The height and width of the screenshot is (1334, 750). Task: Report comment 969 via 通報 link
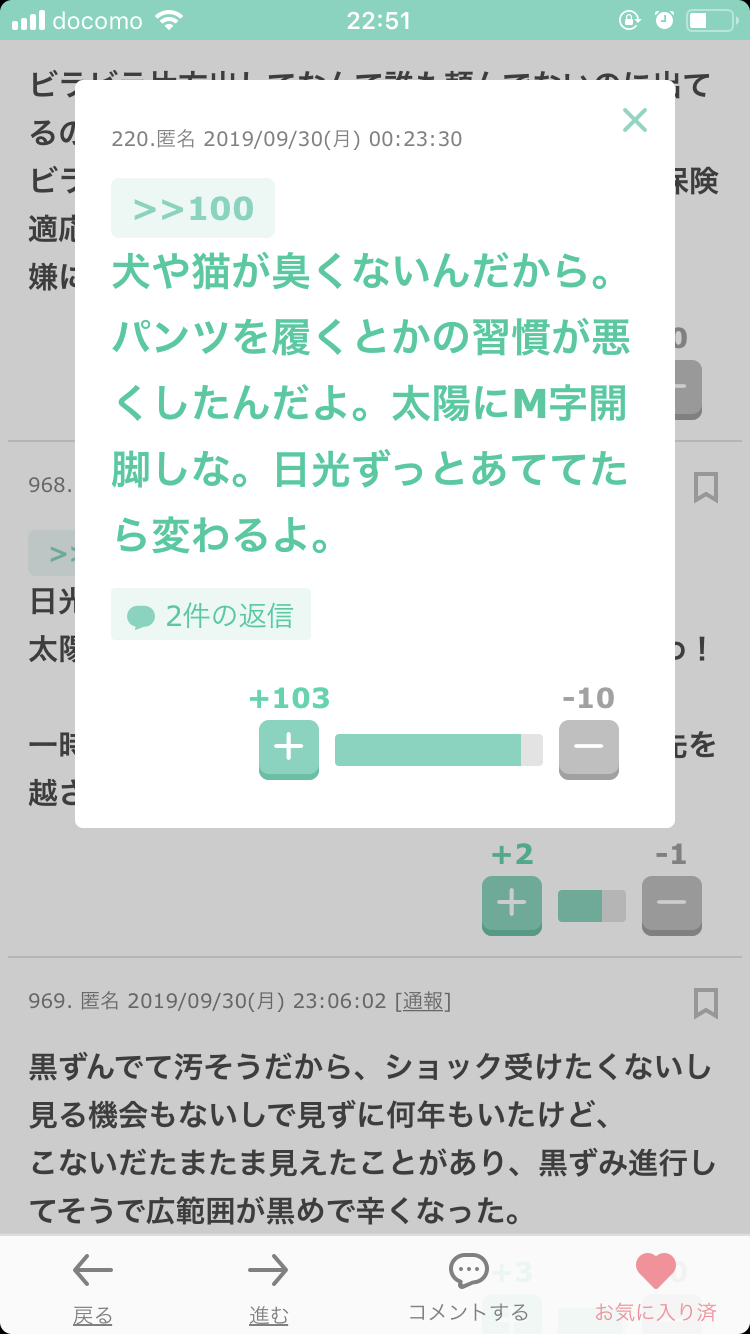pyautogui.click(x=423, y=1001)
